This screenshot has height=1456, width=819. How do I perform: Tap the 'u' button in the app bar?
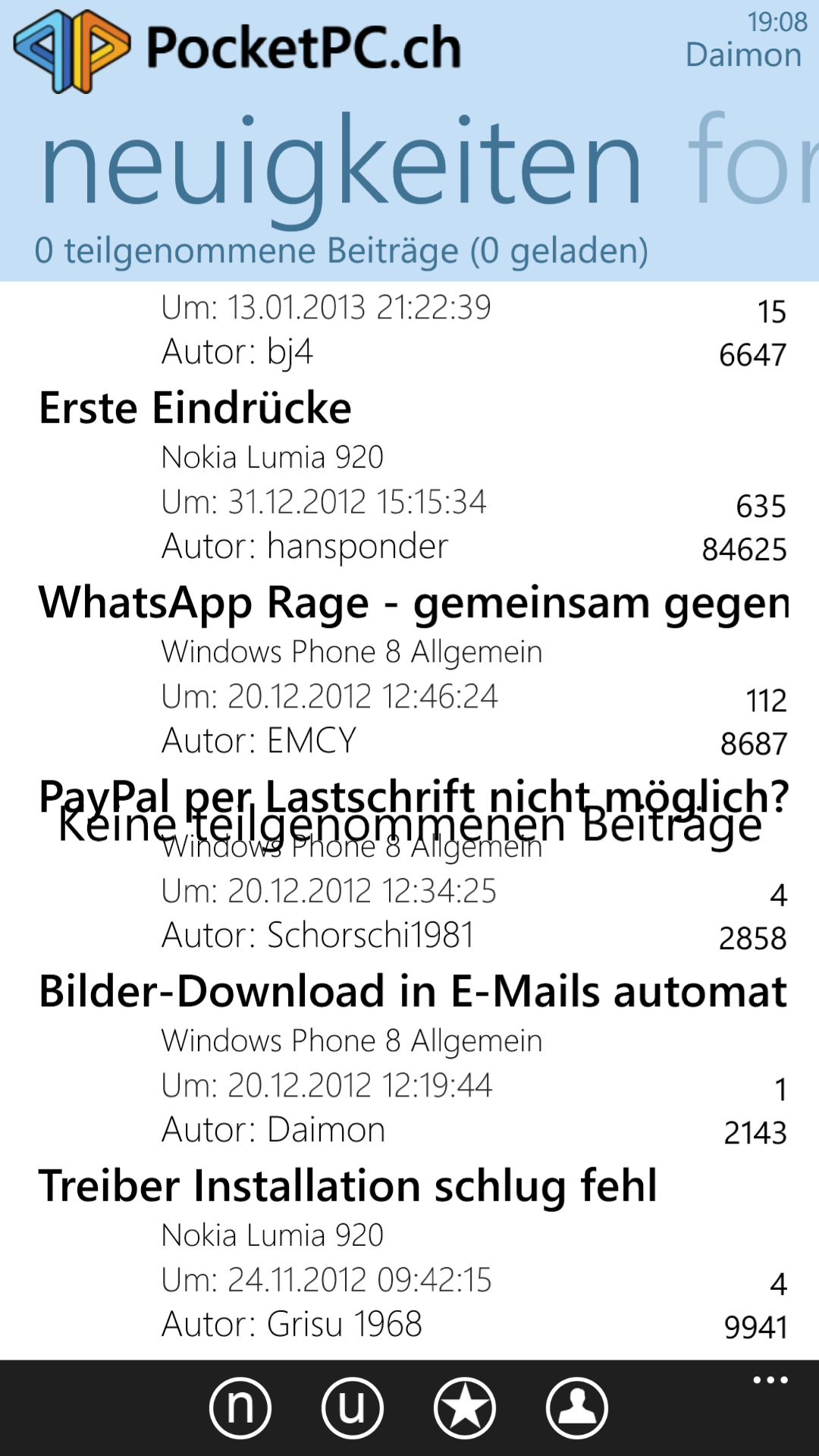click(353, 1408)
